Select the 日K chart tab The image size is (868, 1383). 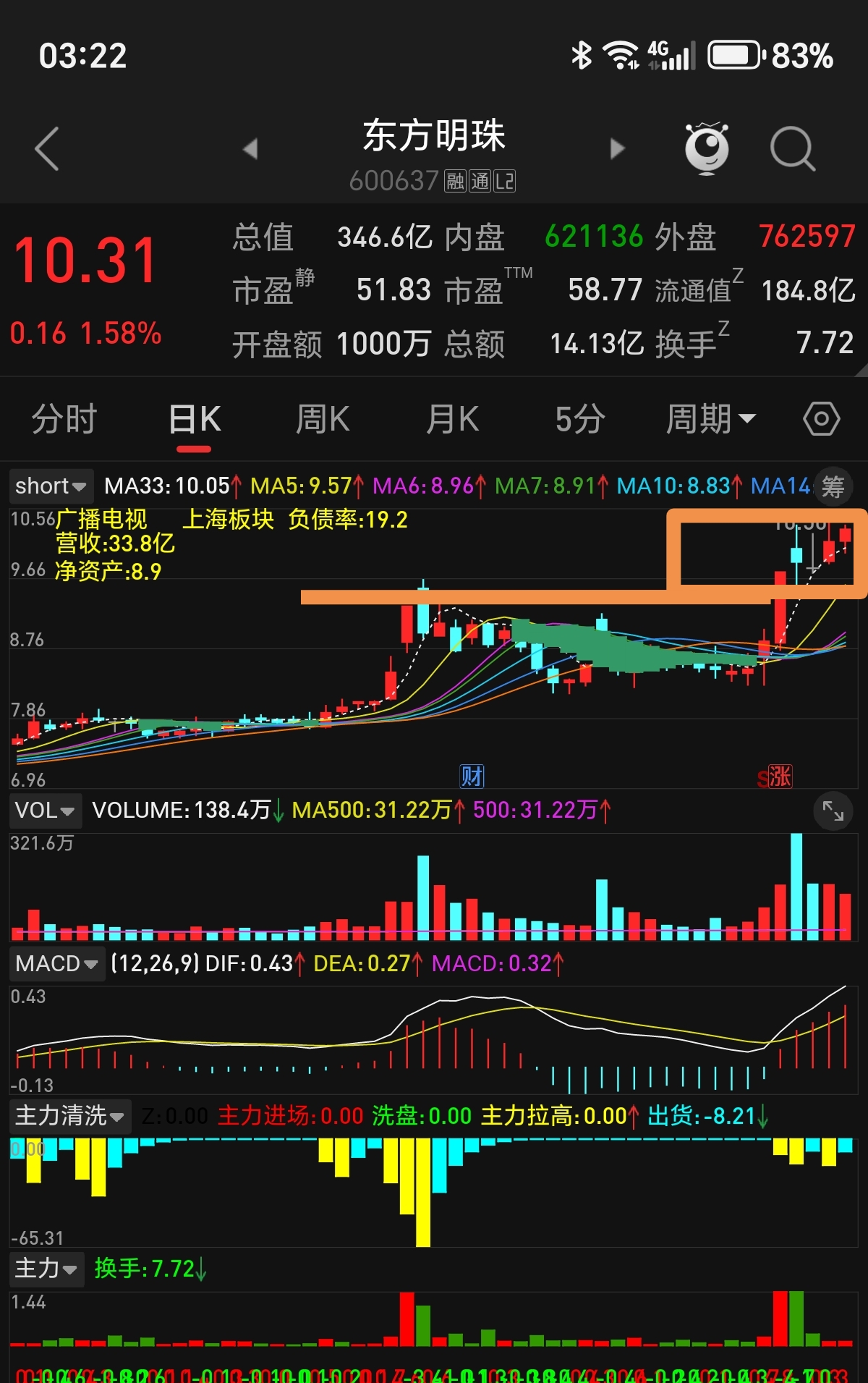pos(194,420)
